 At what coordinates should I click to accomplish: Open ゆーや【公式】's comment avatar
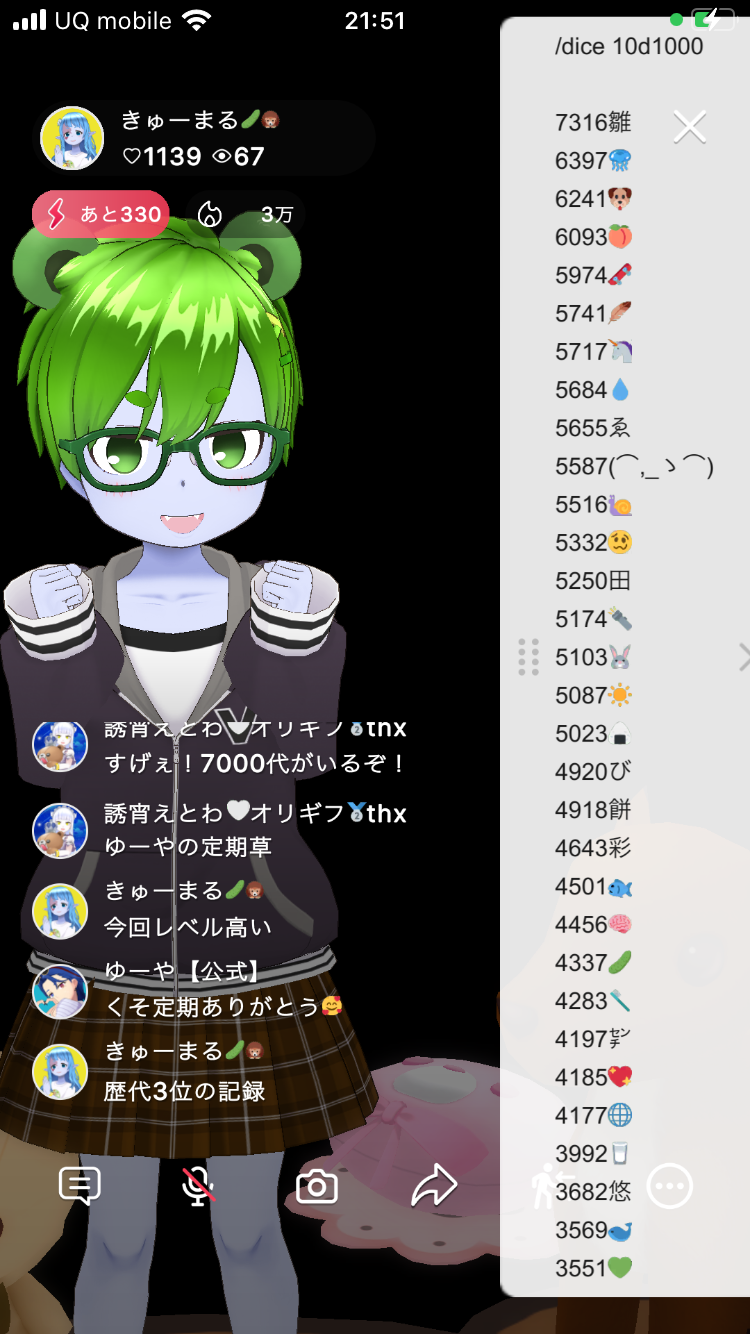tap(60, 991)
